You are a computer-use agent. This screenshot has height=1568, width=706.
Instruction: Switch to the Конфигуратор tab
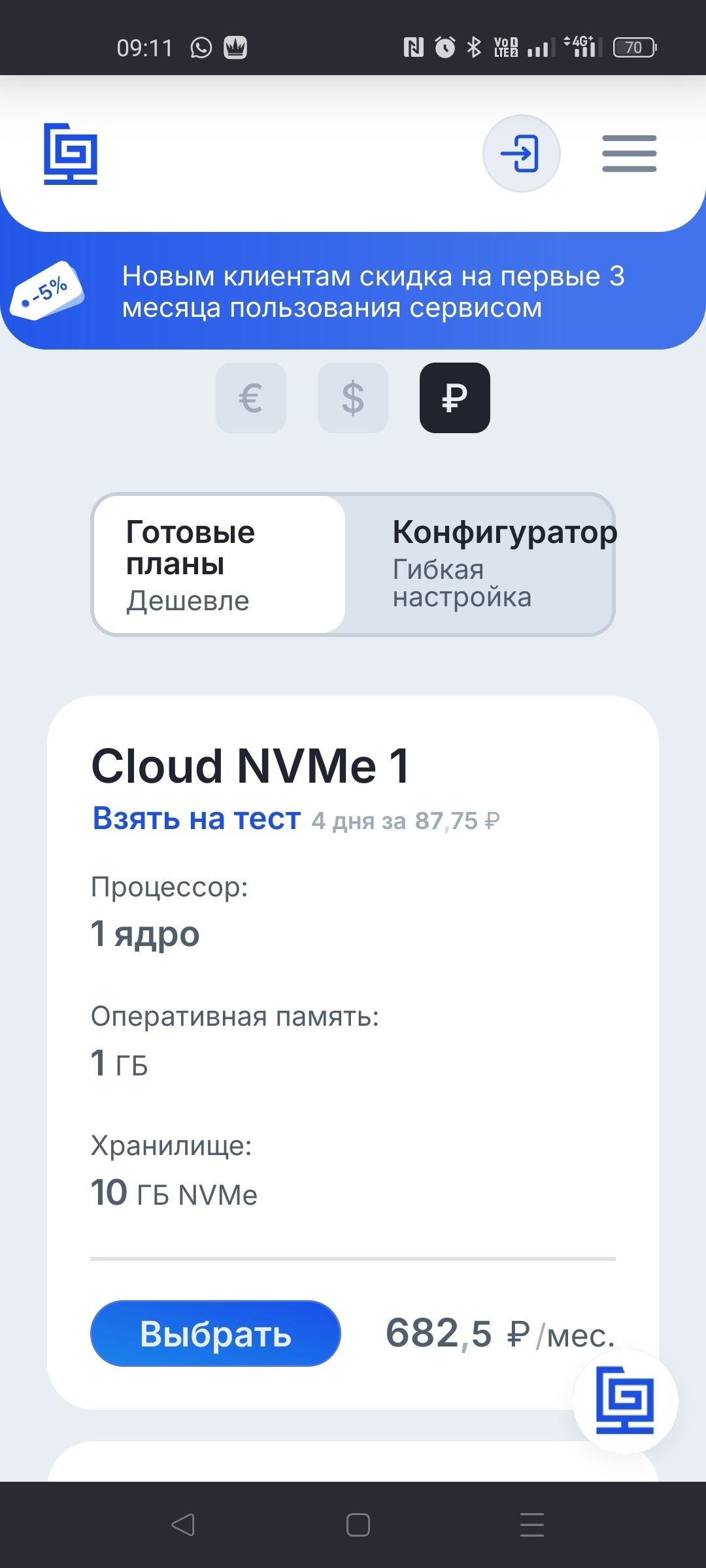[x=480, y=564]
